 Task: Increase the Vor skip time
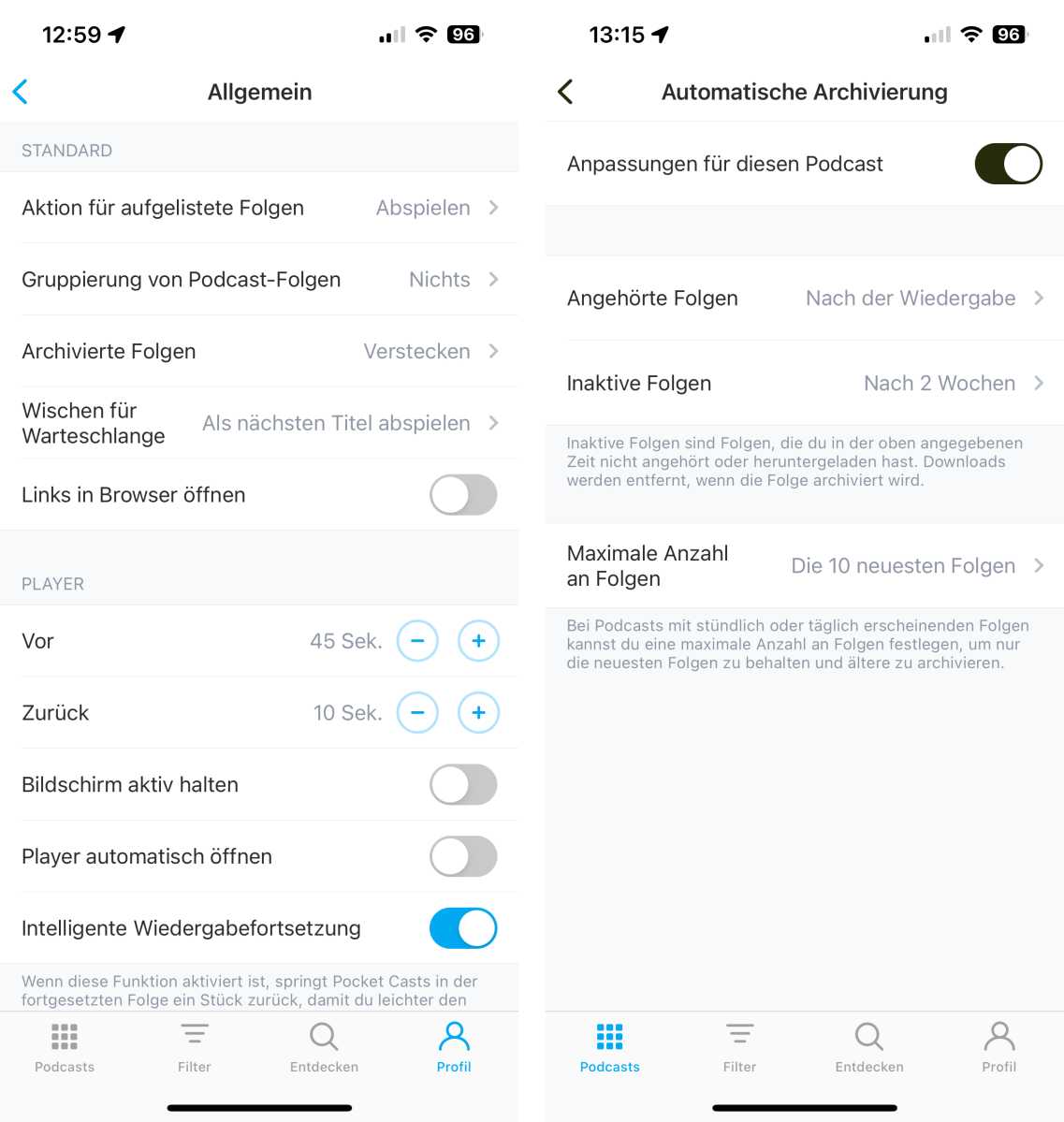tap(478, 641)
